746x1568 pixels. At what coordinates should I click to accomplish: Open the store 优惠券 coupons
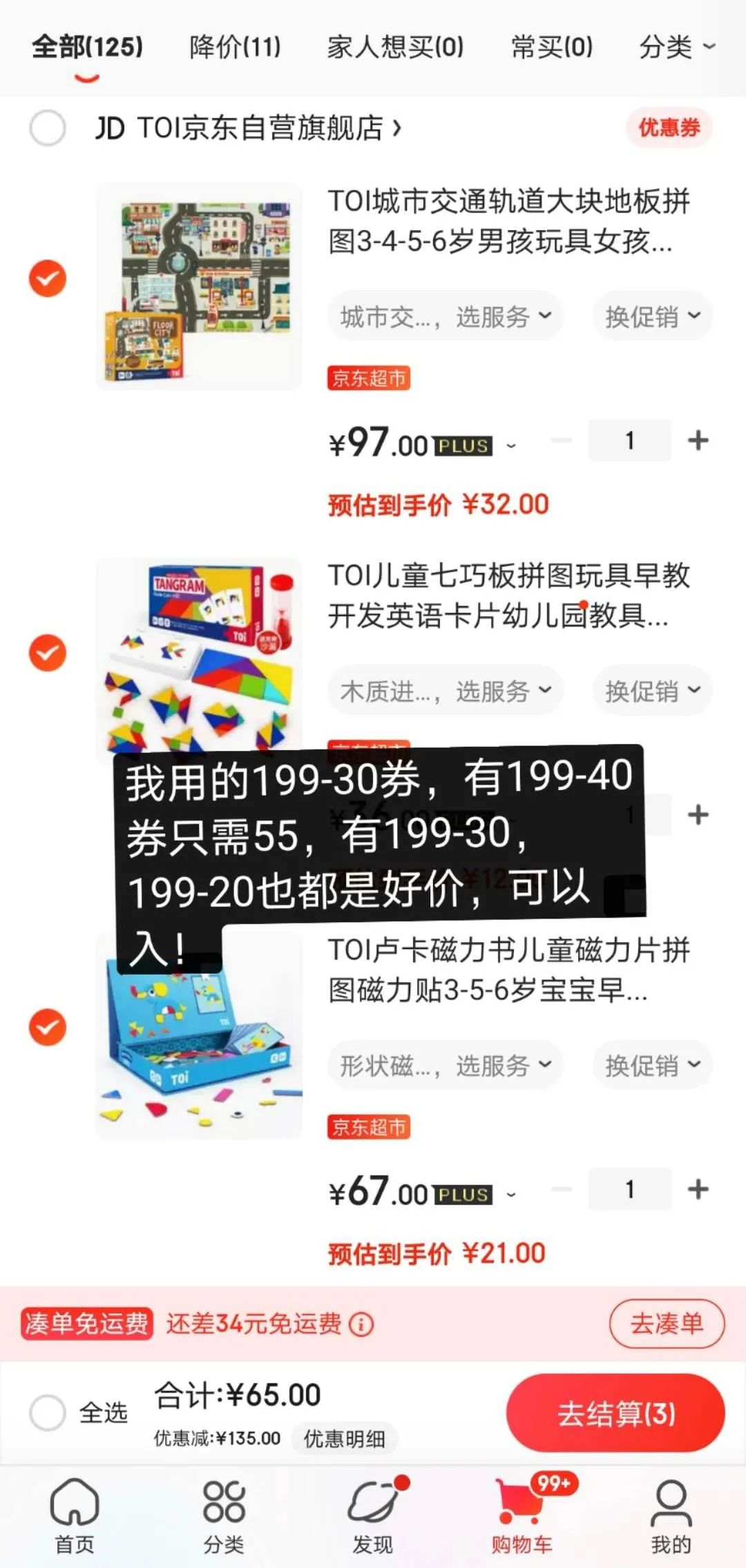coord(669,128)
